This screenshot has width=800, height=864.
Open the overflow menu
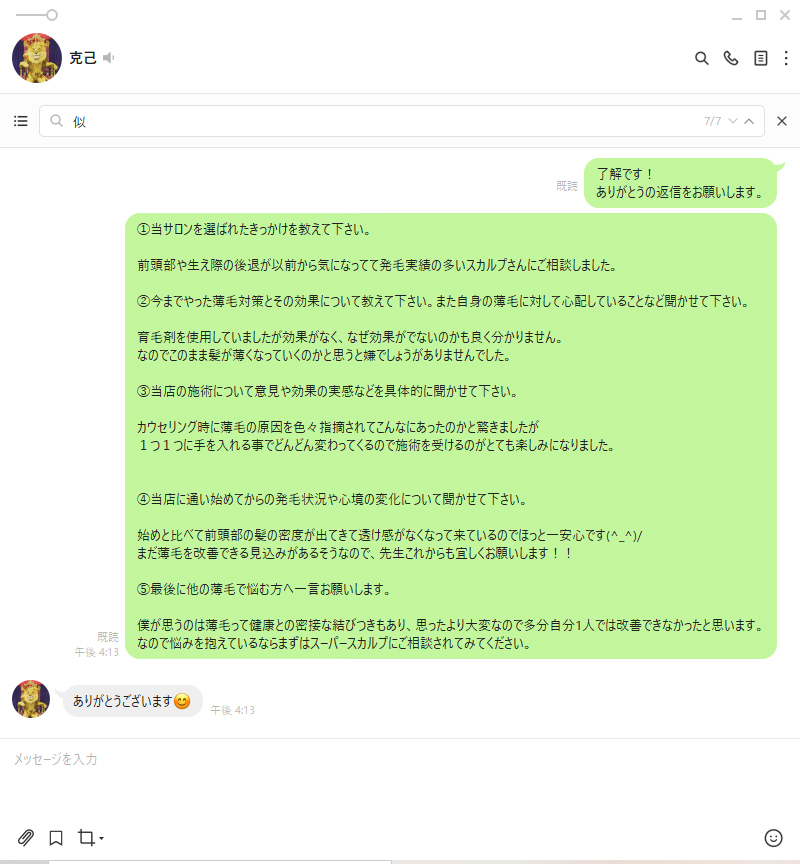(x=786, y=58)
